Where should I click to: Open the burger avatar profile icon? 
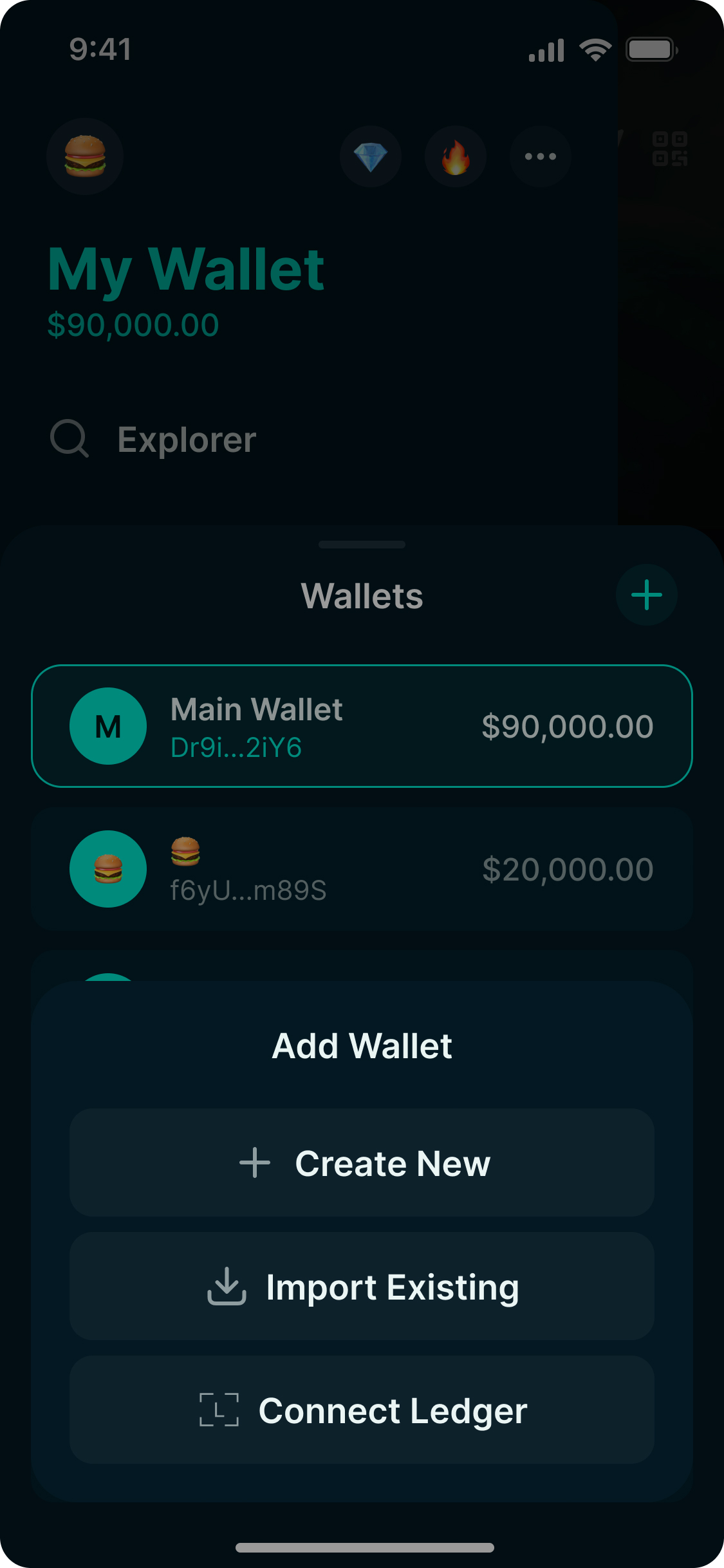point(85,156)
